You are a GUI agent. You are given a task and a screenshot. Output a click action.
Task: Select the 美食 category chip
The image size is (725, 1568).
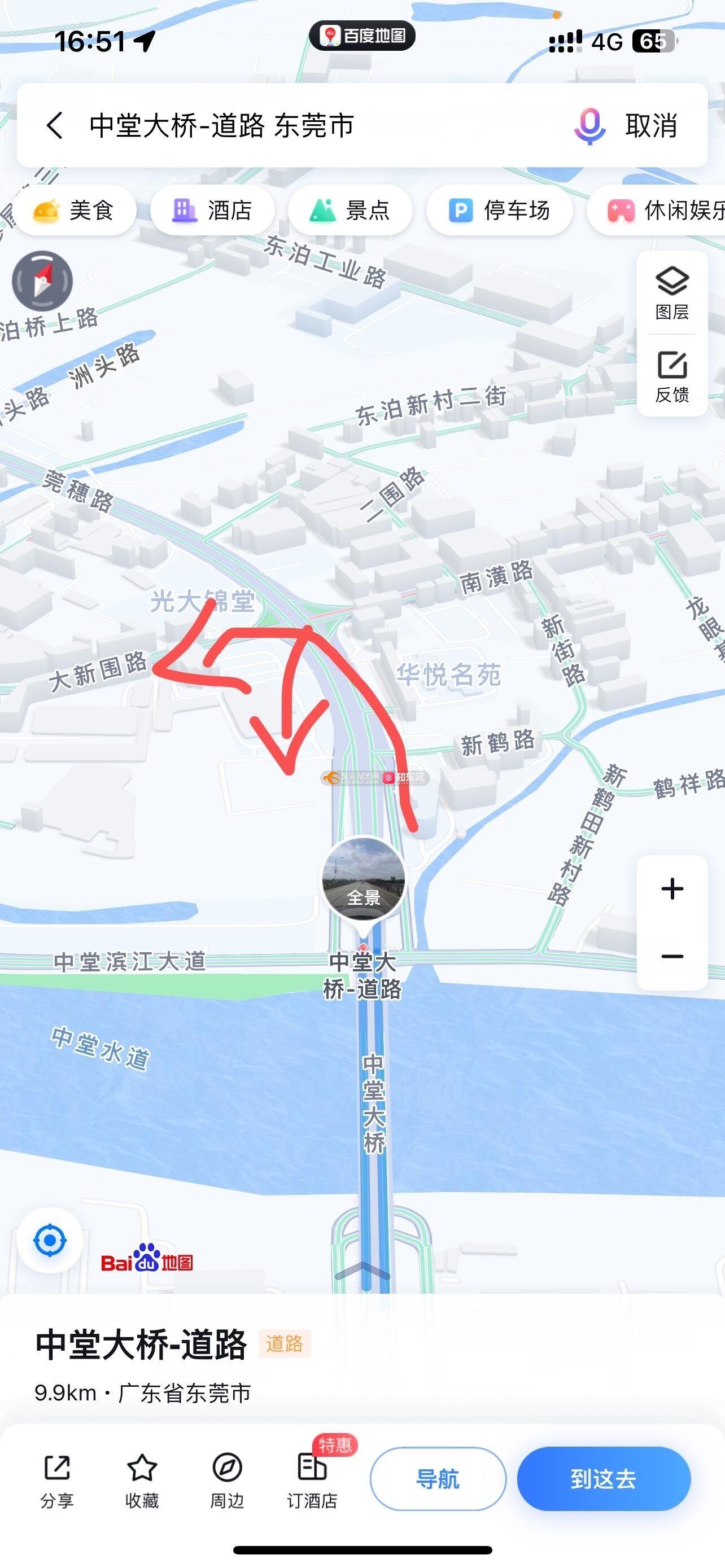click(x=75, y=211)
